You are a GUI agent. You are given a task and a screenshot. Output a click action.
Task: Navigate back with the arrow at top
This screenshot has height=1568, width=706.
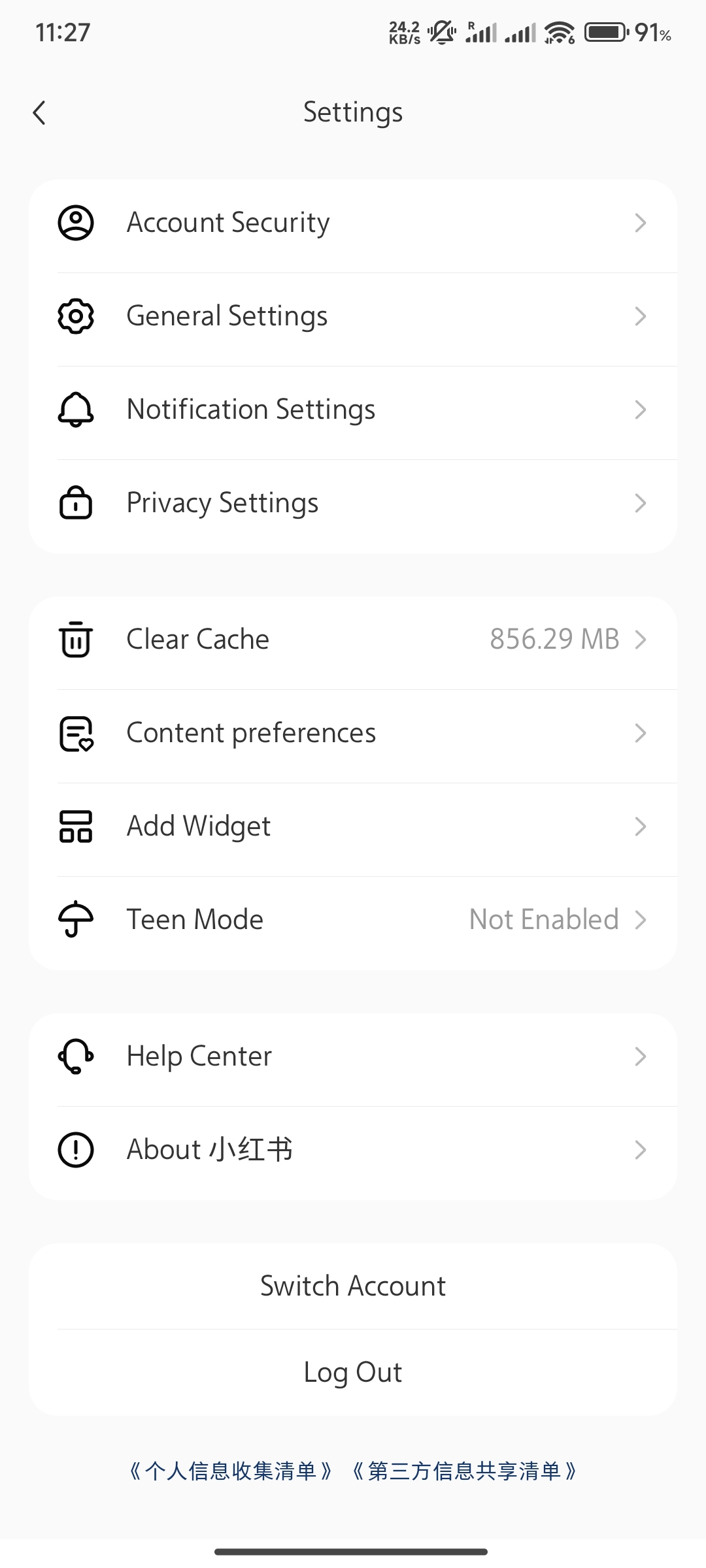click(x=39, y=112)
